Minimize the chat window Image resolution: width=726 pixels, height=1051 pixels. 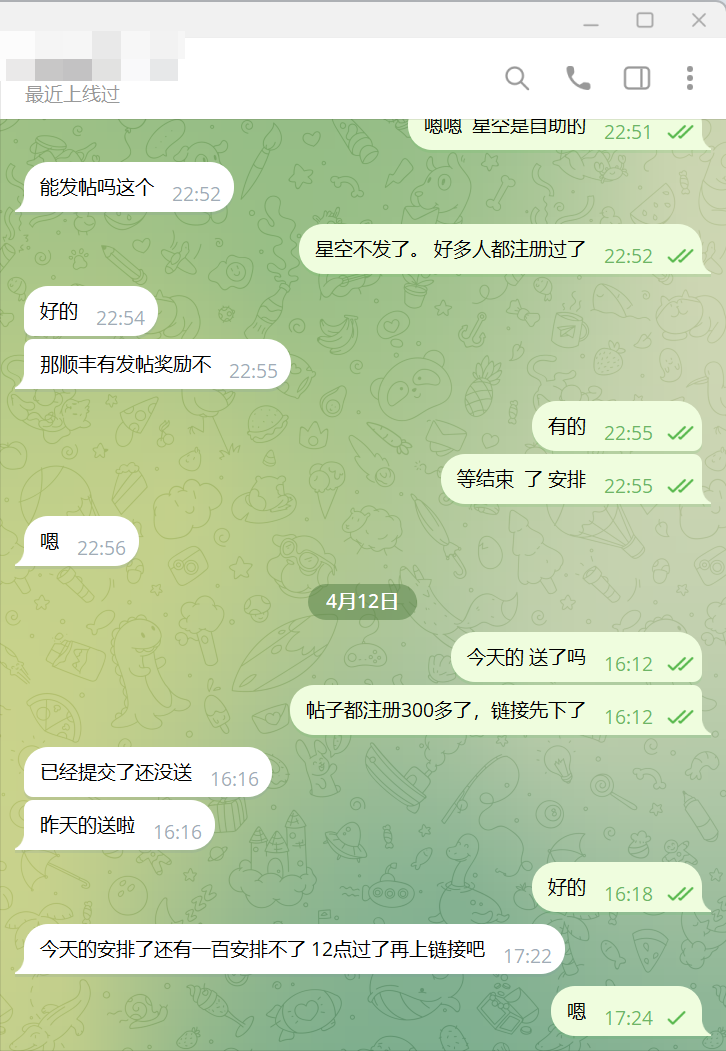click(x=591, y=20)
